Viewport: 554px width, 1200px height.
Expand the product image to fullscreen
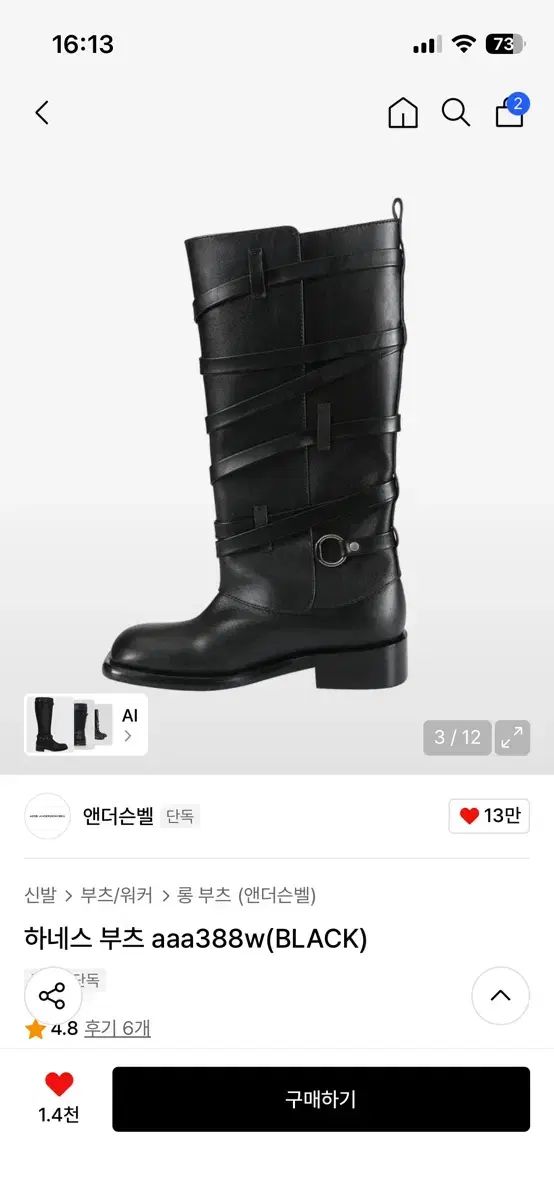pos(512,738)
